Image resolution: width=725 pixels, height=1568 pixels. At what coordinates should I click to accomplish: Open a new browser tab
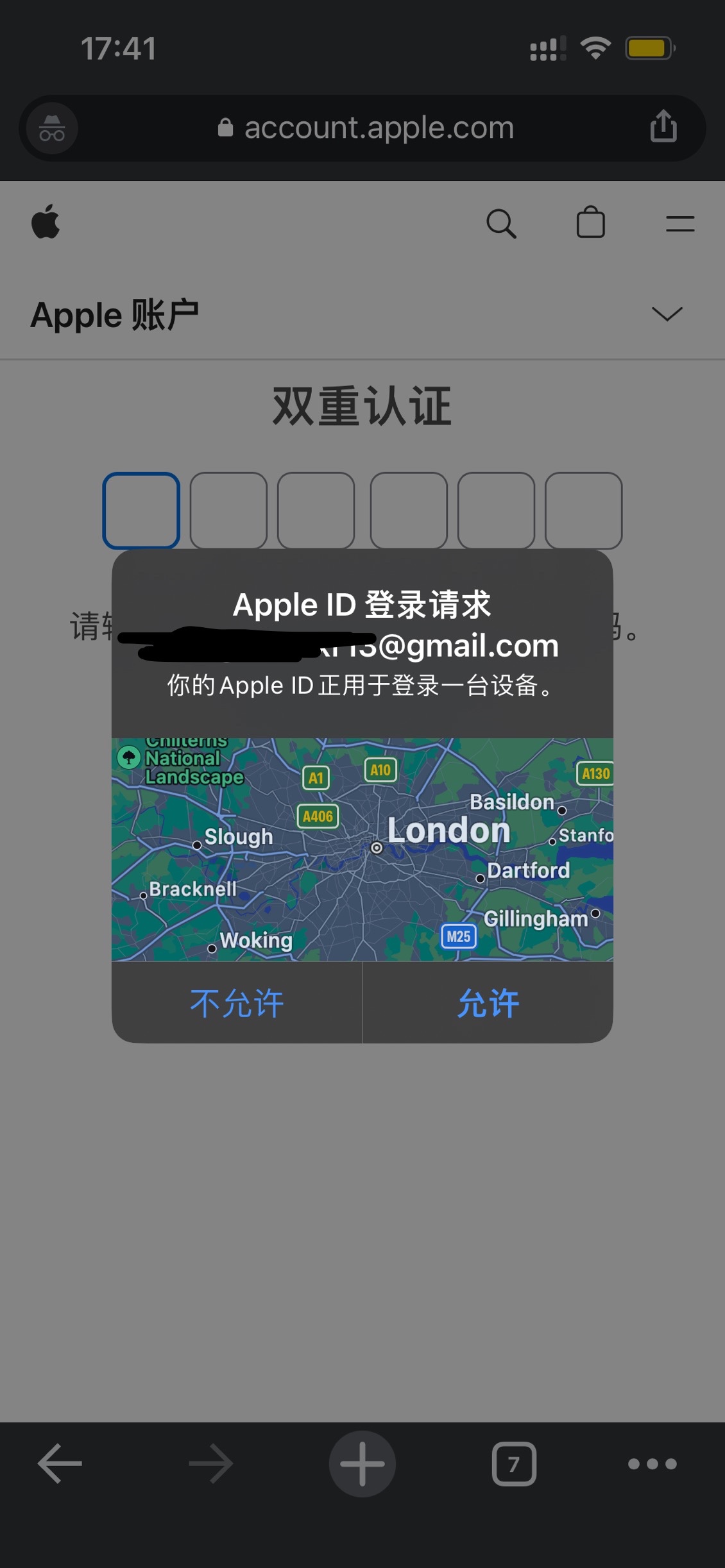[x=362, y=1463]
